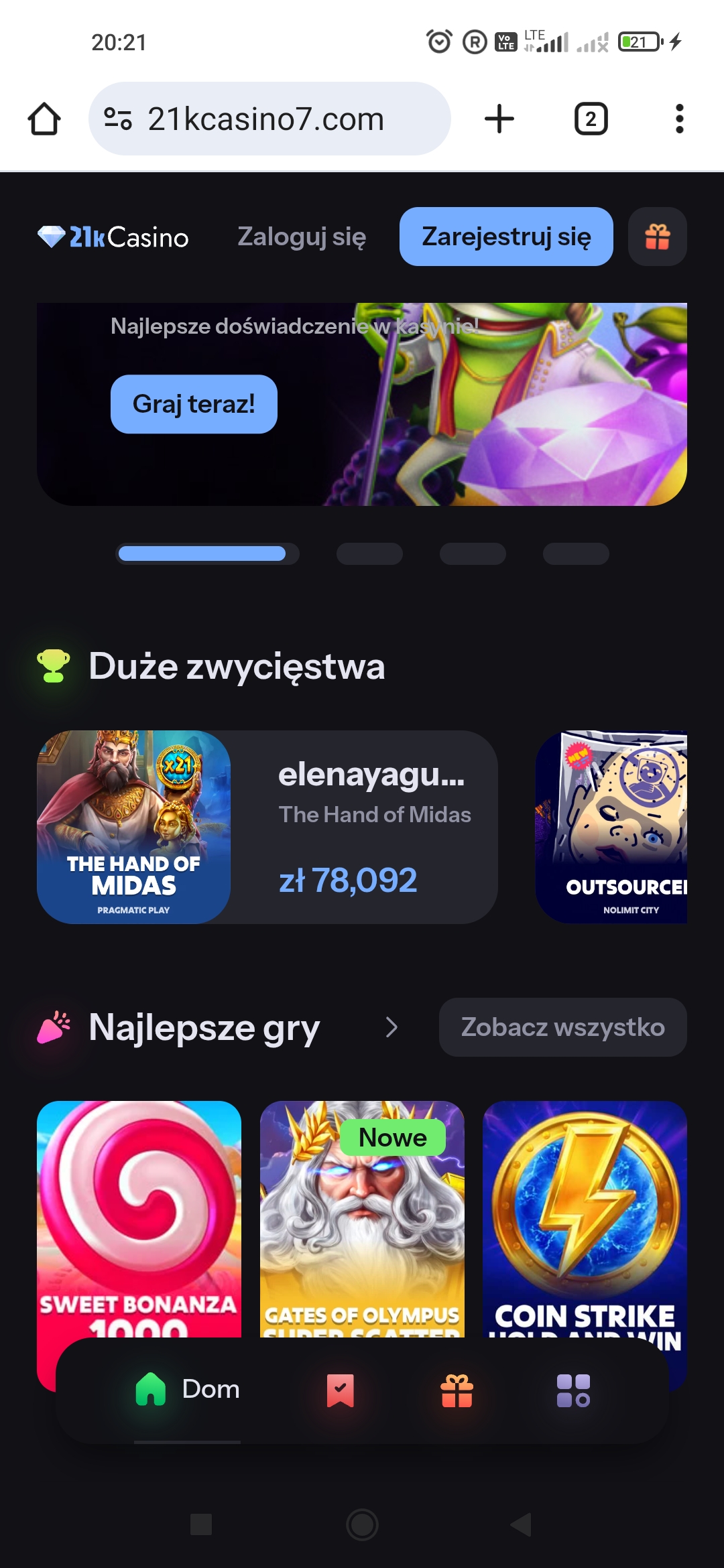724x1568 pixels.
Task: Open the Zaloguj się login link
Action: [x=302, y=237]
